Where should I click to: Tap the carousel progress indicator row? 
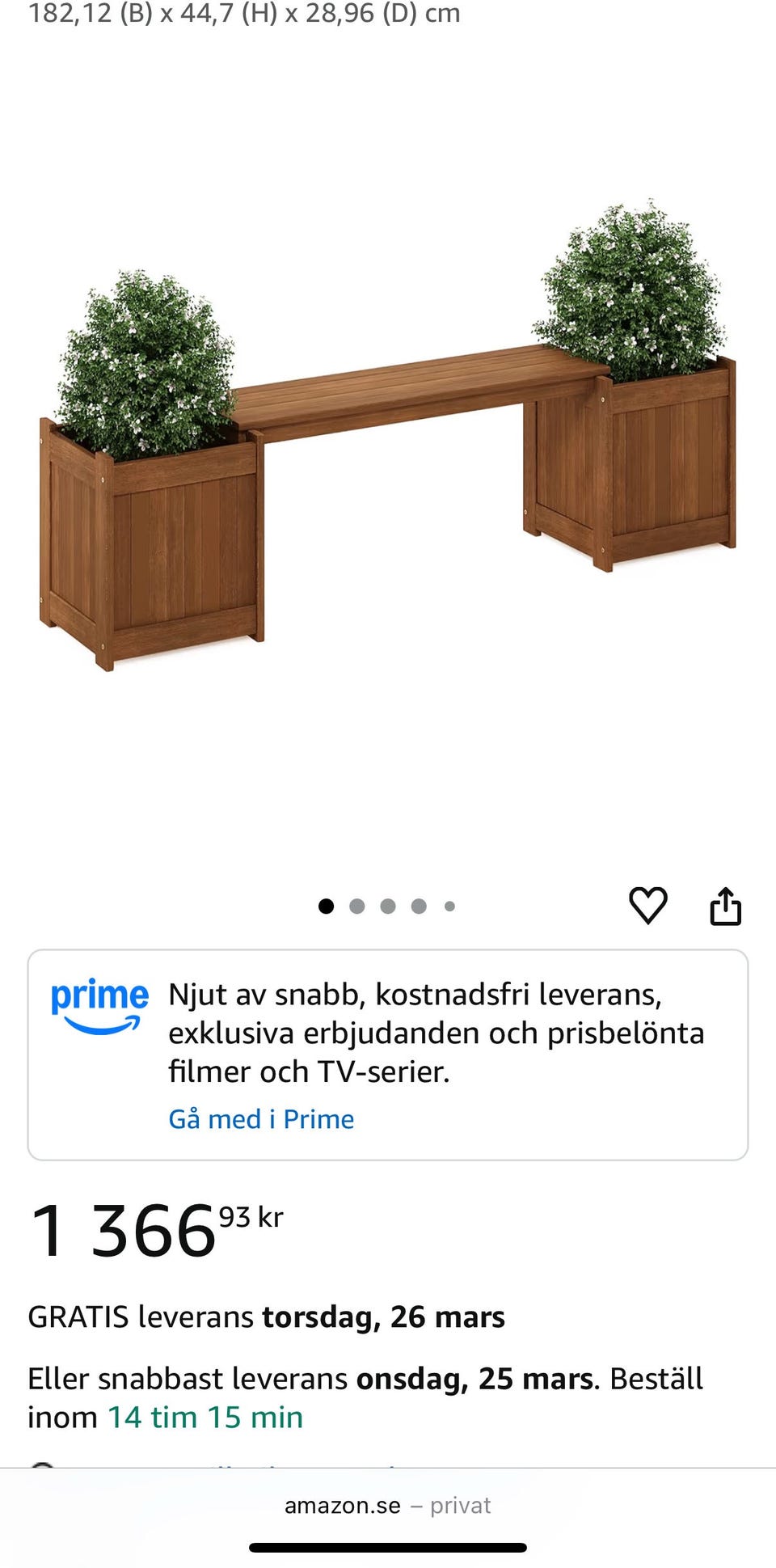pyautogui.click(x=388, y=906)
